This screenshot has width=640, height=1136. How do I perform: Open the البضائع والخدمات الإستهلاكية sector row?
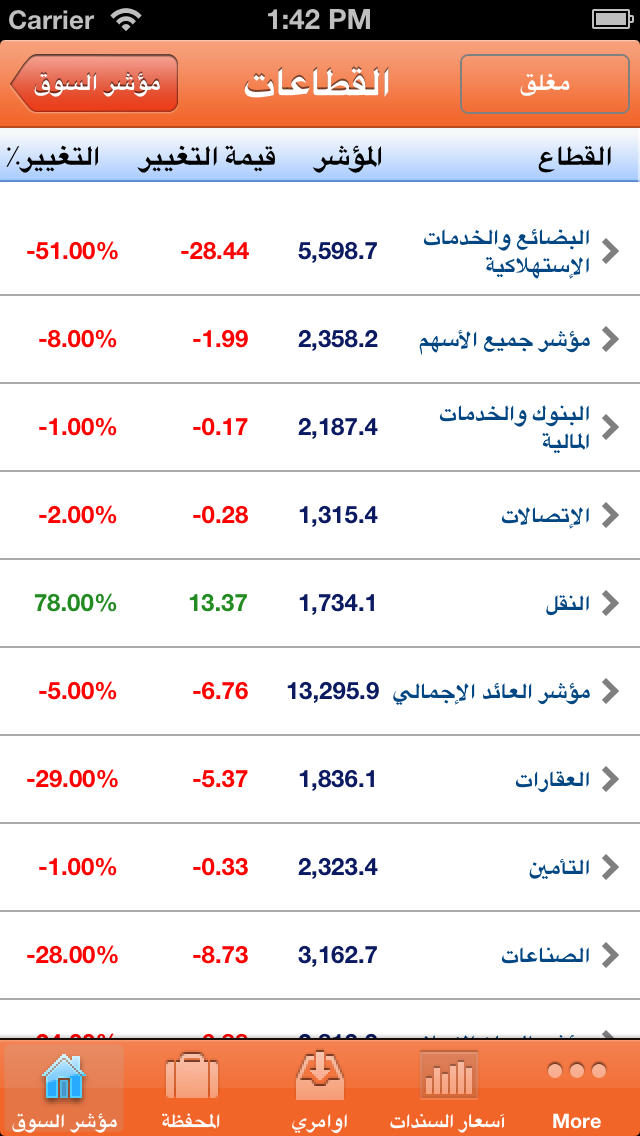pos(320,251)
